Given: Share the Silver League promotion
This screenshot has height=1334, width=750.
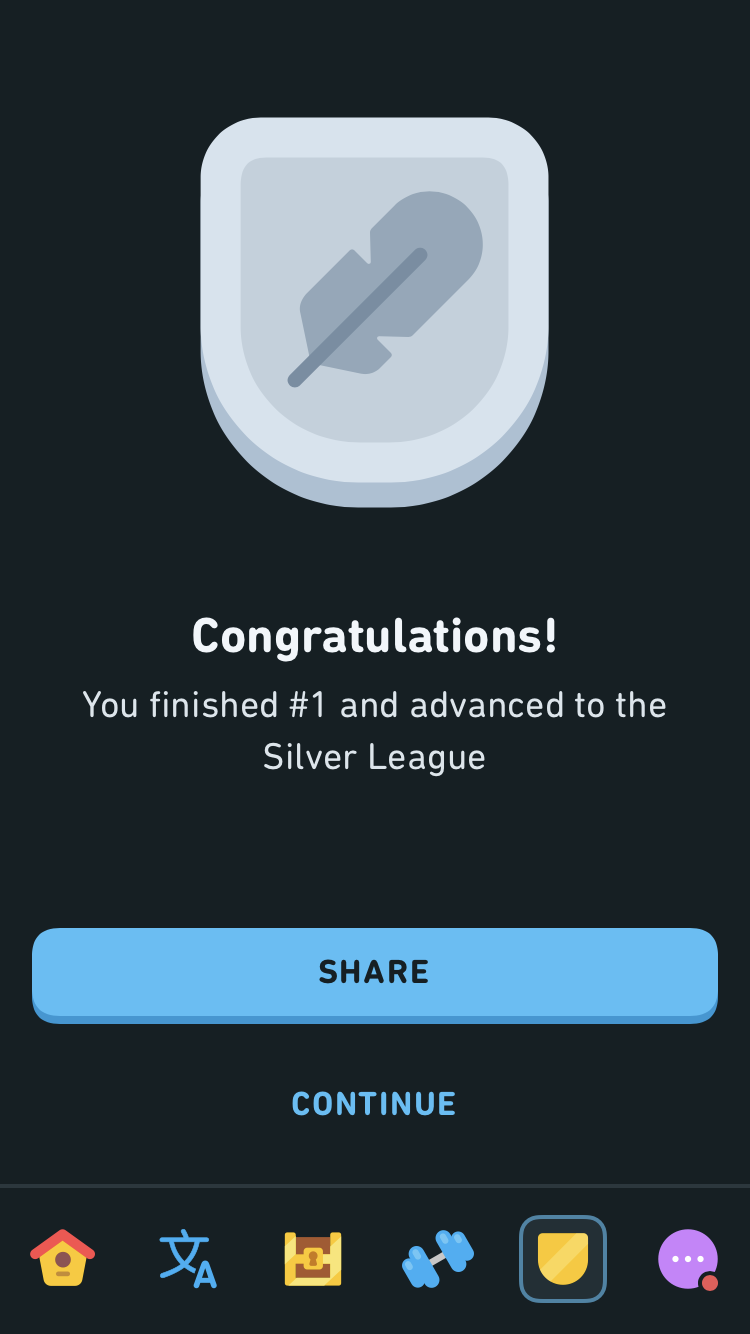Looking at the screenshot, I should point(374,972).
